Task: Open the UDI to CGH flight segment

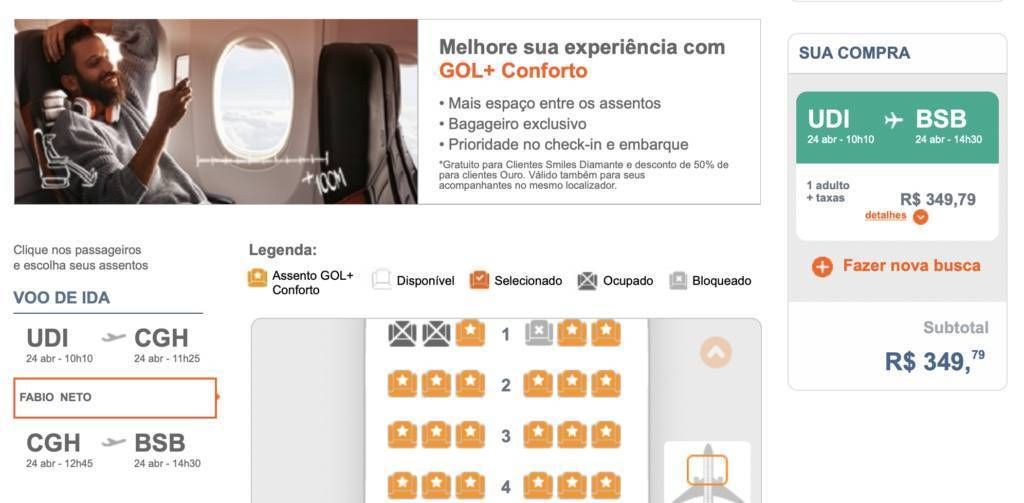Action: [113, 345]
